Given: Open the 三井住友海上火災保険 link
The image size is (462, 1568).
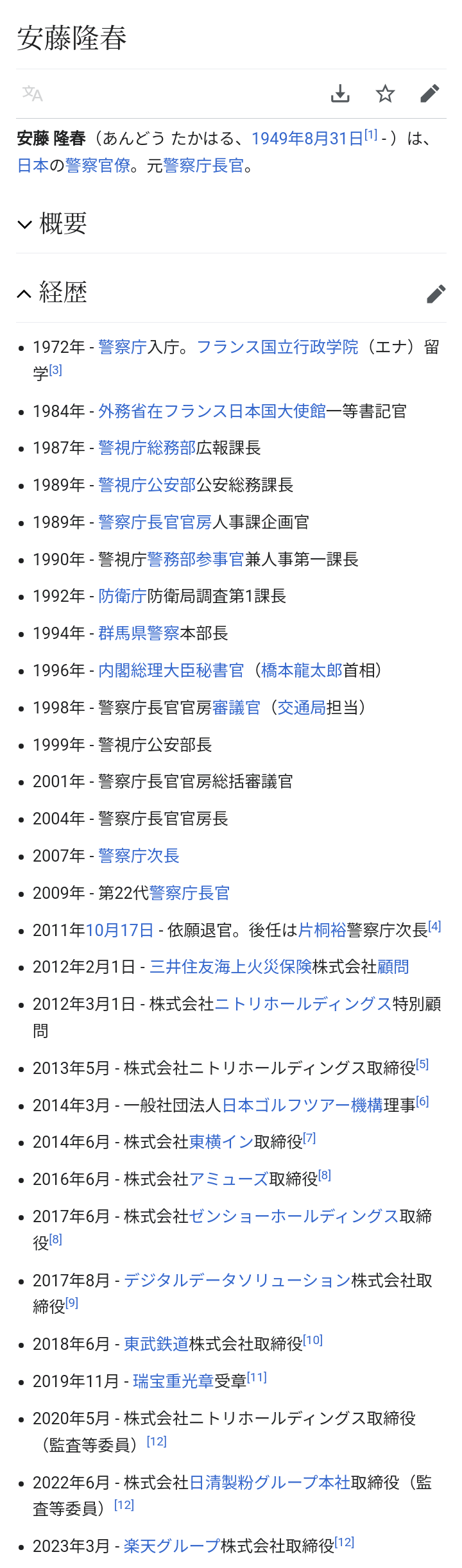Looking at the screenshot, I should click(230, 967).
